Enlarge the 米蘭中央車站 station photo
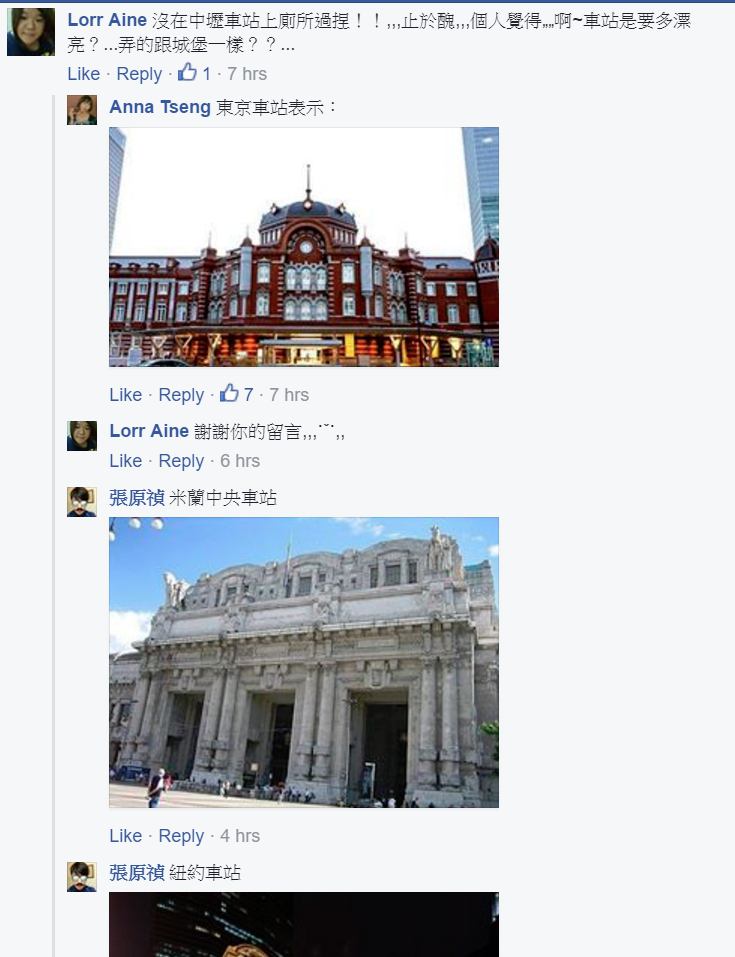Viewport: 735px width, 957px height. tap(303, 662)
